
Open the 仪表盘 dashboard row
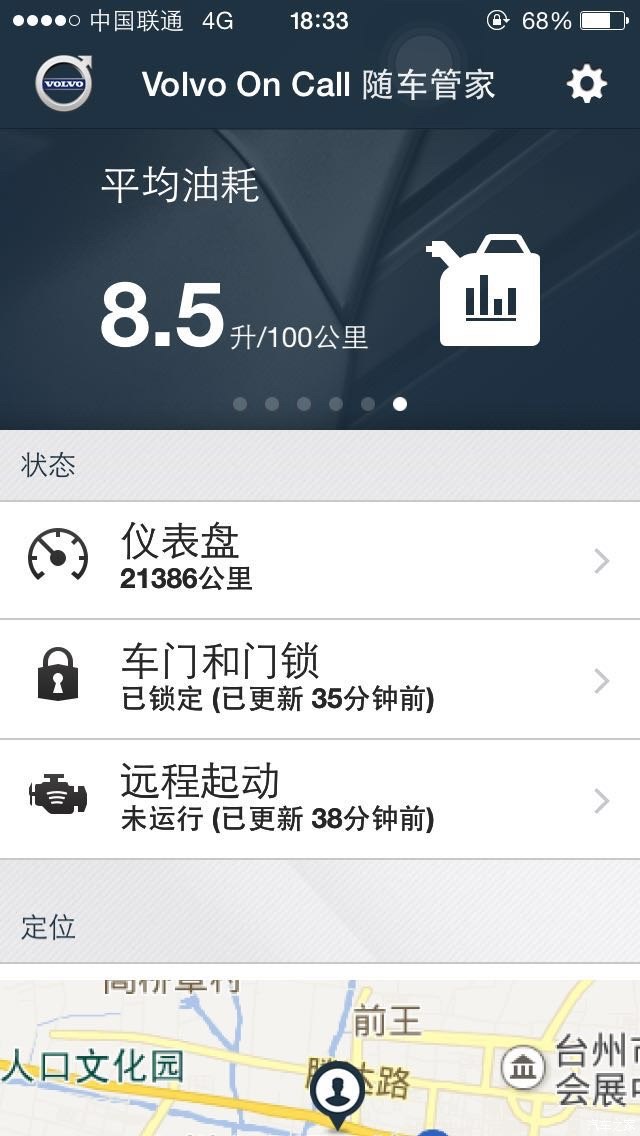tap(320, 561)
